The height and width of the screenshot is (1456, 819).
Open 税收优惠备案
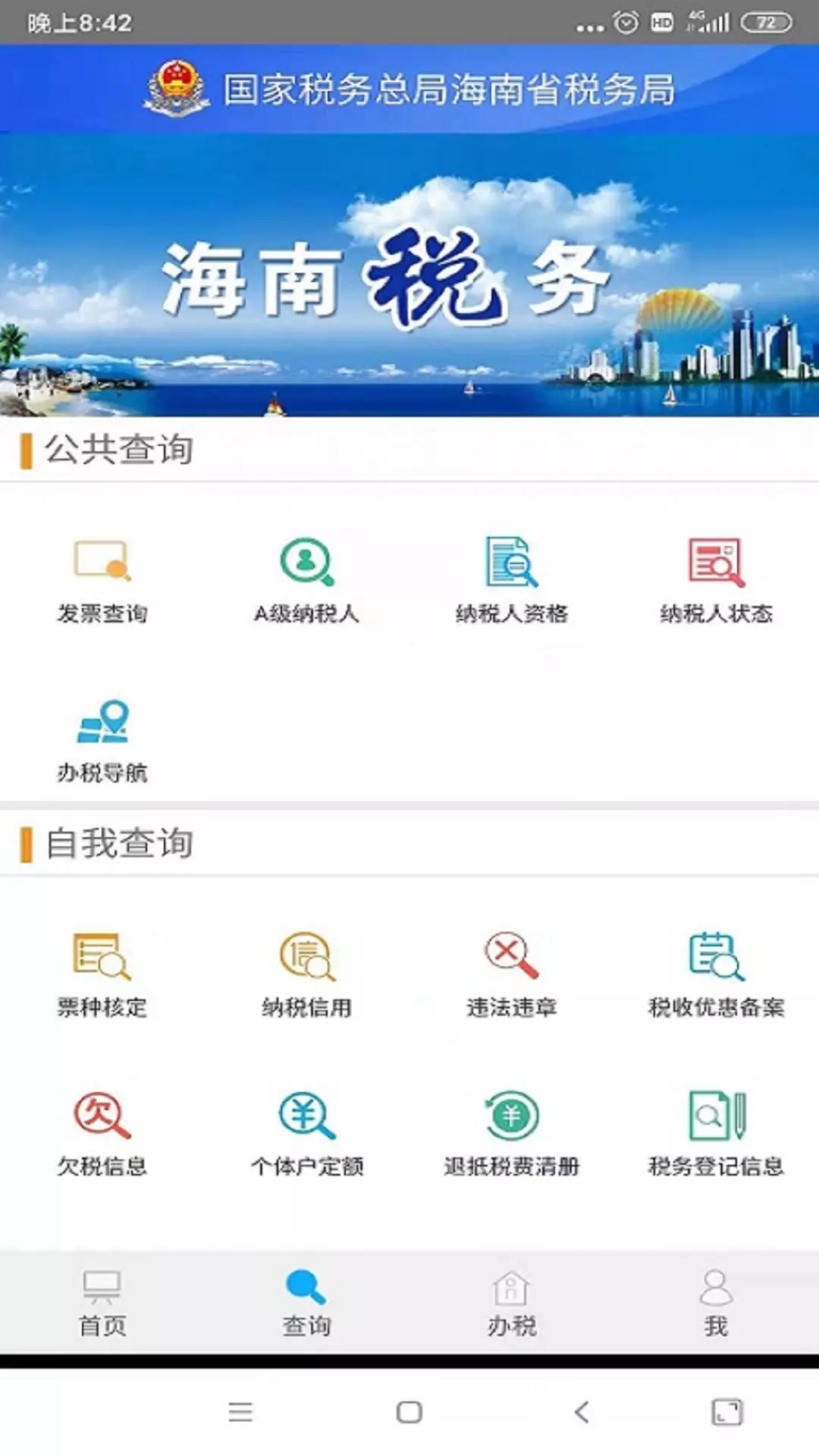[717, 975]
